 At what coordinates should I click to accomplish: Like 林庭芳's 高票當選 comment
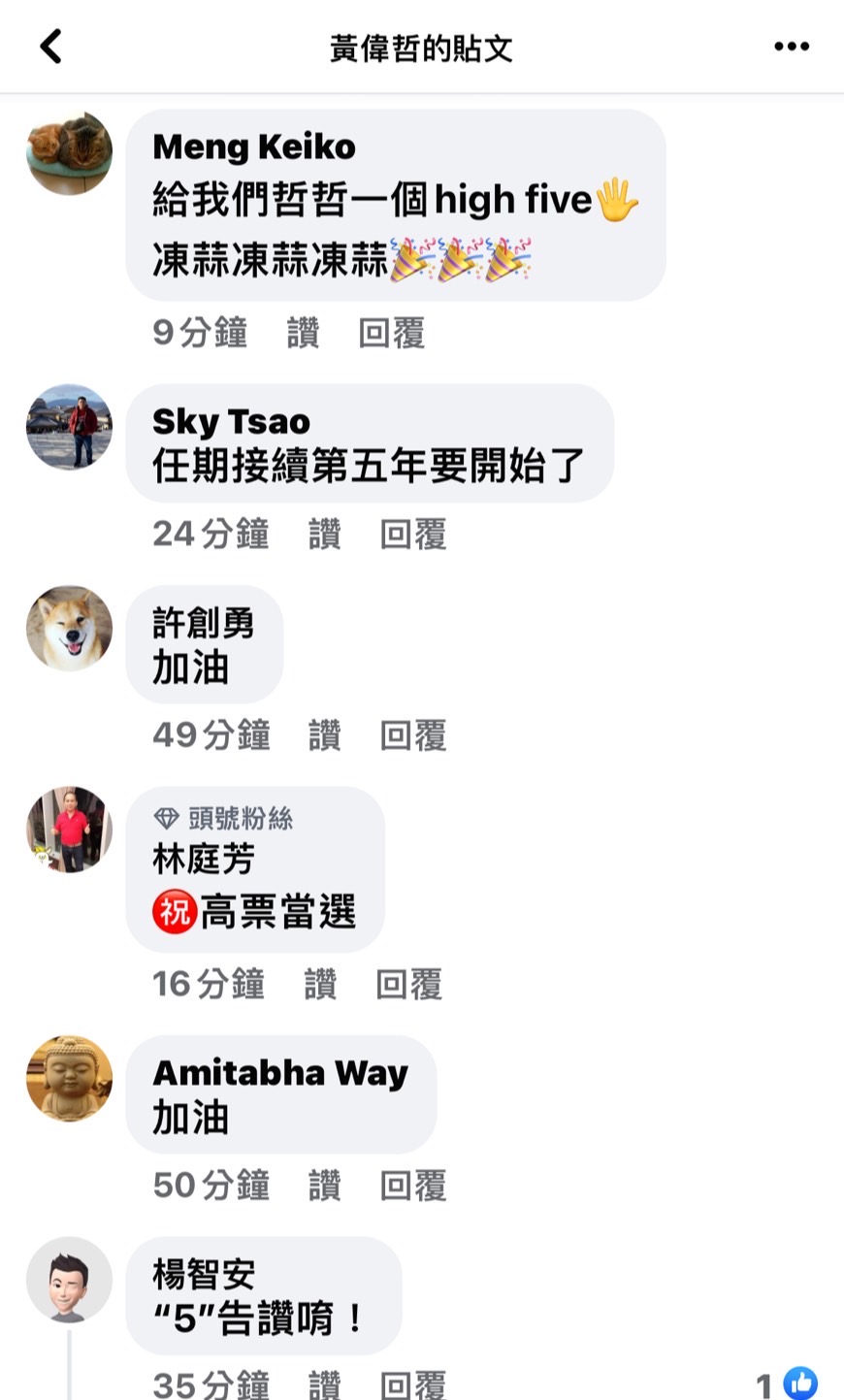click(x=320, y=985)
